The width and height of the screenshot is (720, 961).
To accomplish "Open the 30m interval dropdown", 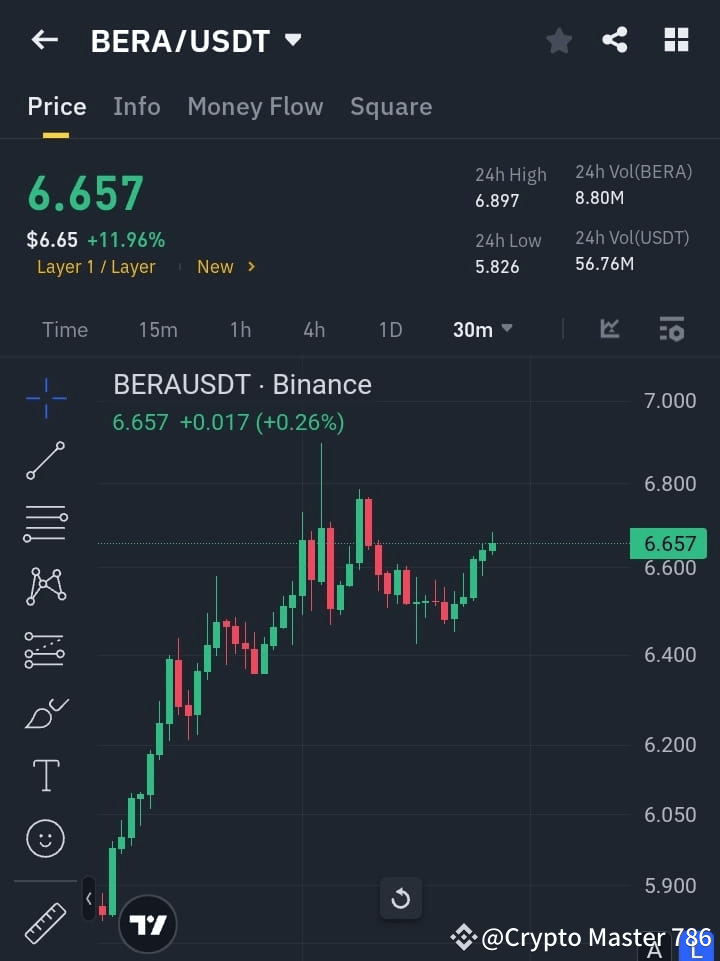I will click(x=482, y=329).
